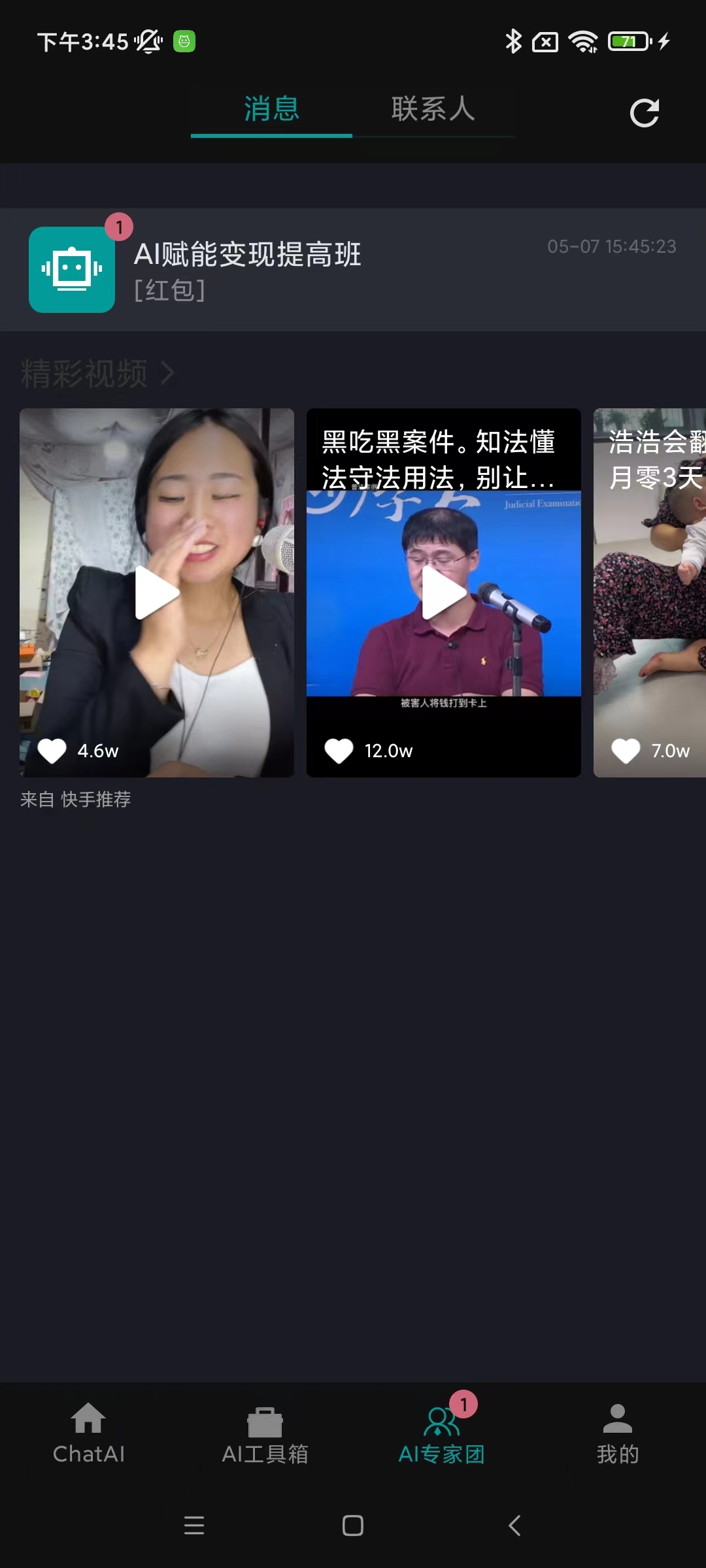The height and width of the screenshot is (1568, 706).
Task: Open the video with 7.0w likes
Action: tap(650, 593)
